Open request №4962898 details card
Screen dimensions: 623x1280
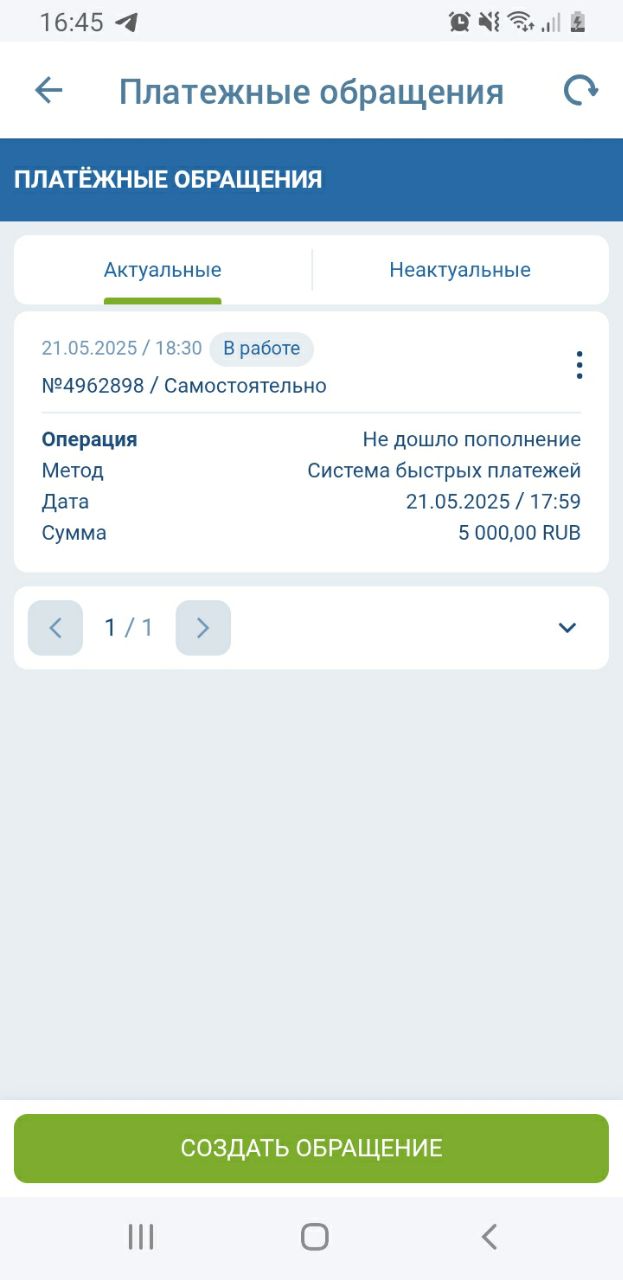coord(310,470)
